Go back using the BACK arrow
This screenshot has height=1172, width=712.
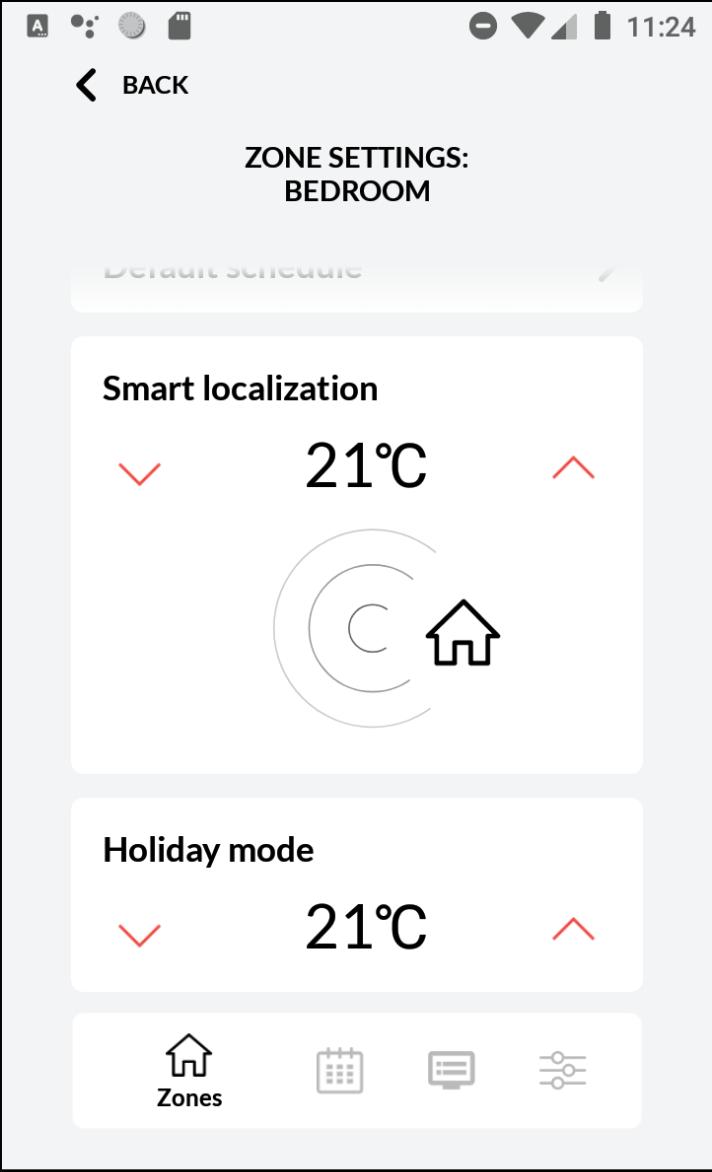coord(87,85)
